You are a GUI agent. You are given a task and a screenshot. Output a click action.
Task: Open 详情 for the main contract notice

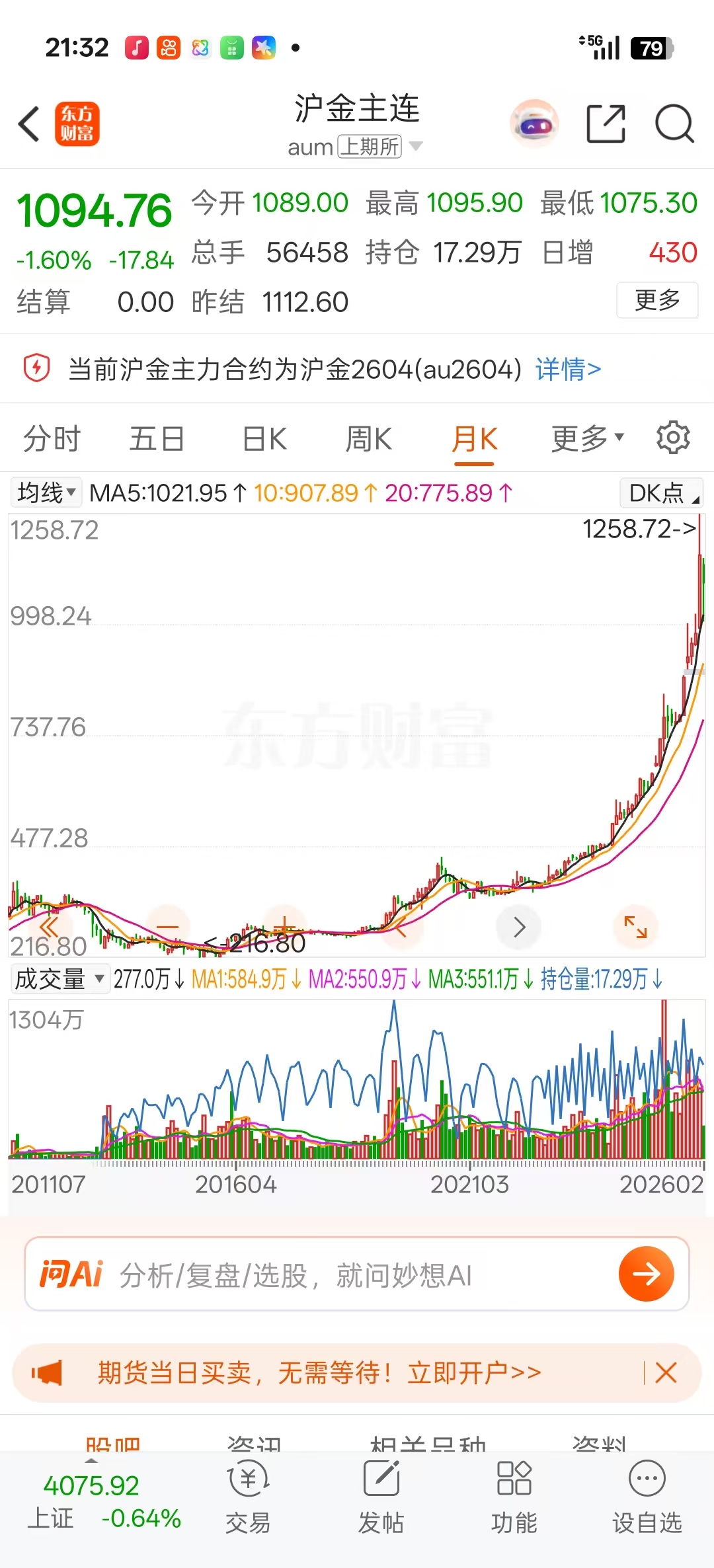coord(568,369)
